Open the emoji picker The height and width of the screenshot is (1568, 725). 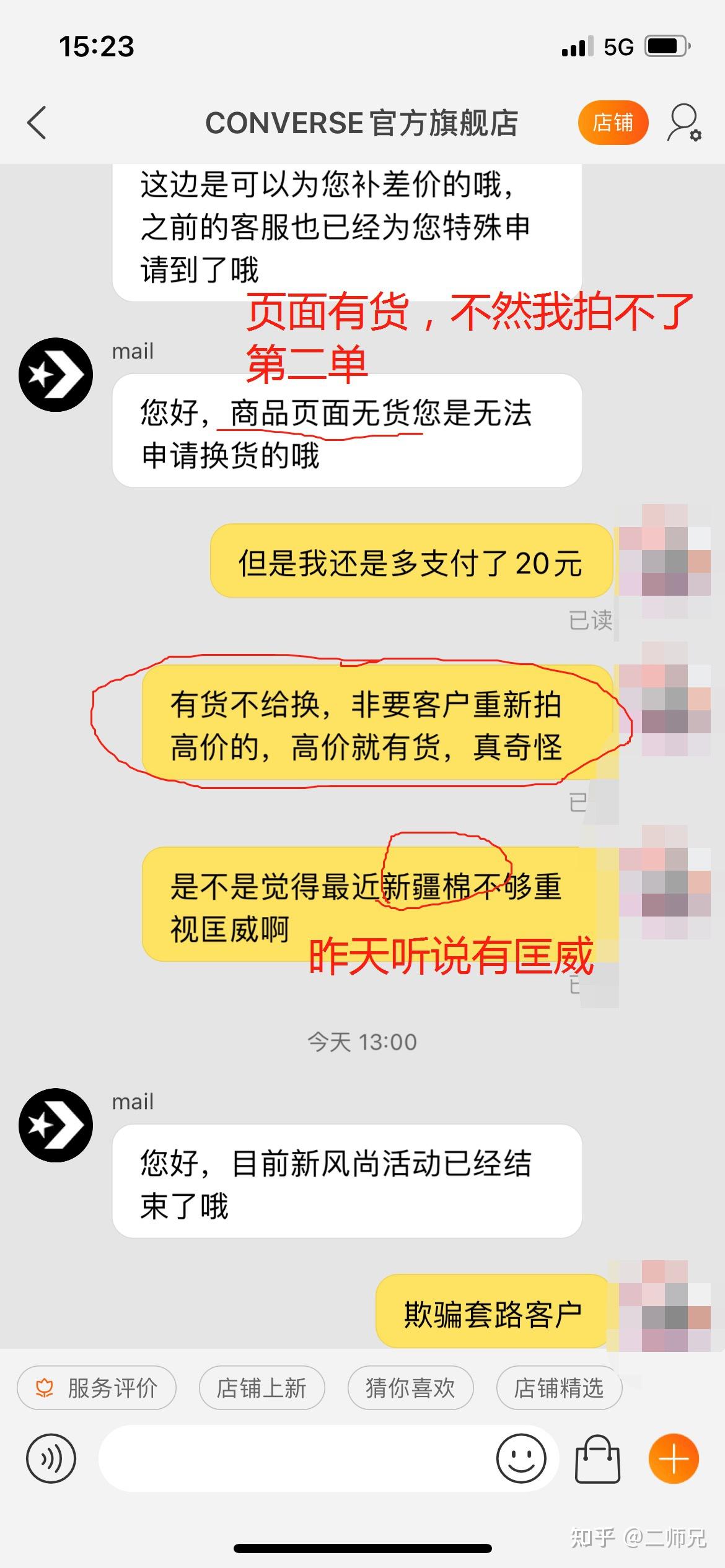(x=521, y=1459)
